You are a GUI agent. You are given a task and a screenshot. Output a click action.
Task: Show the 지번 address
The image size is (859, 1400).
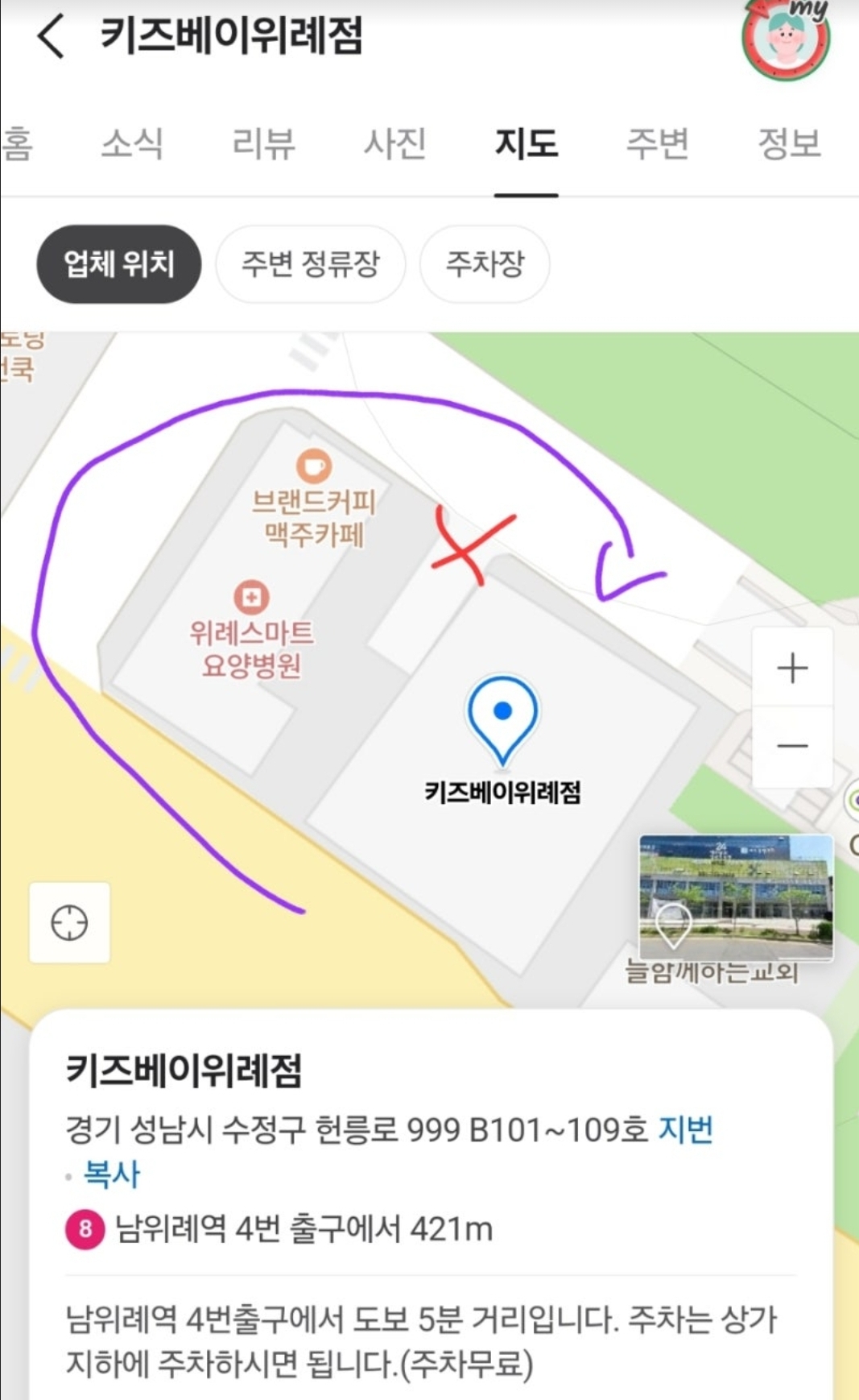(x=686, y=1129)
